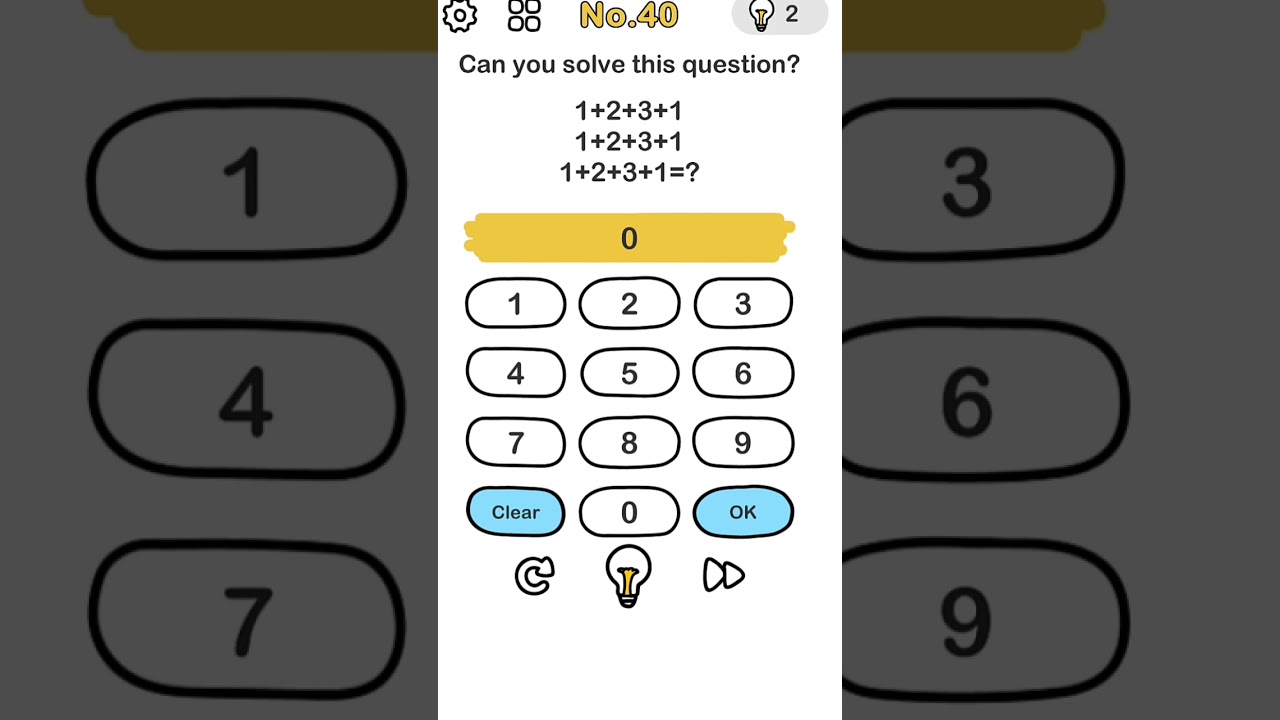Screen dimensions: 1280x720
Task: Enter digit 1 on the keypad
Action: (516, 304)
